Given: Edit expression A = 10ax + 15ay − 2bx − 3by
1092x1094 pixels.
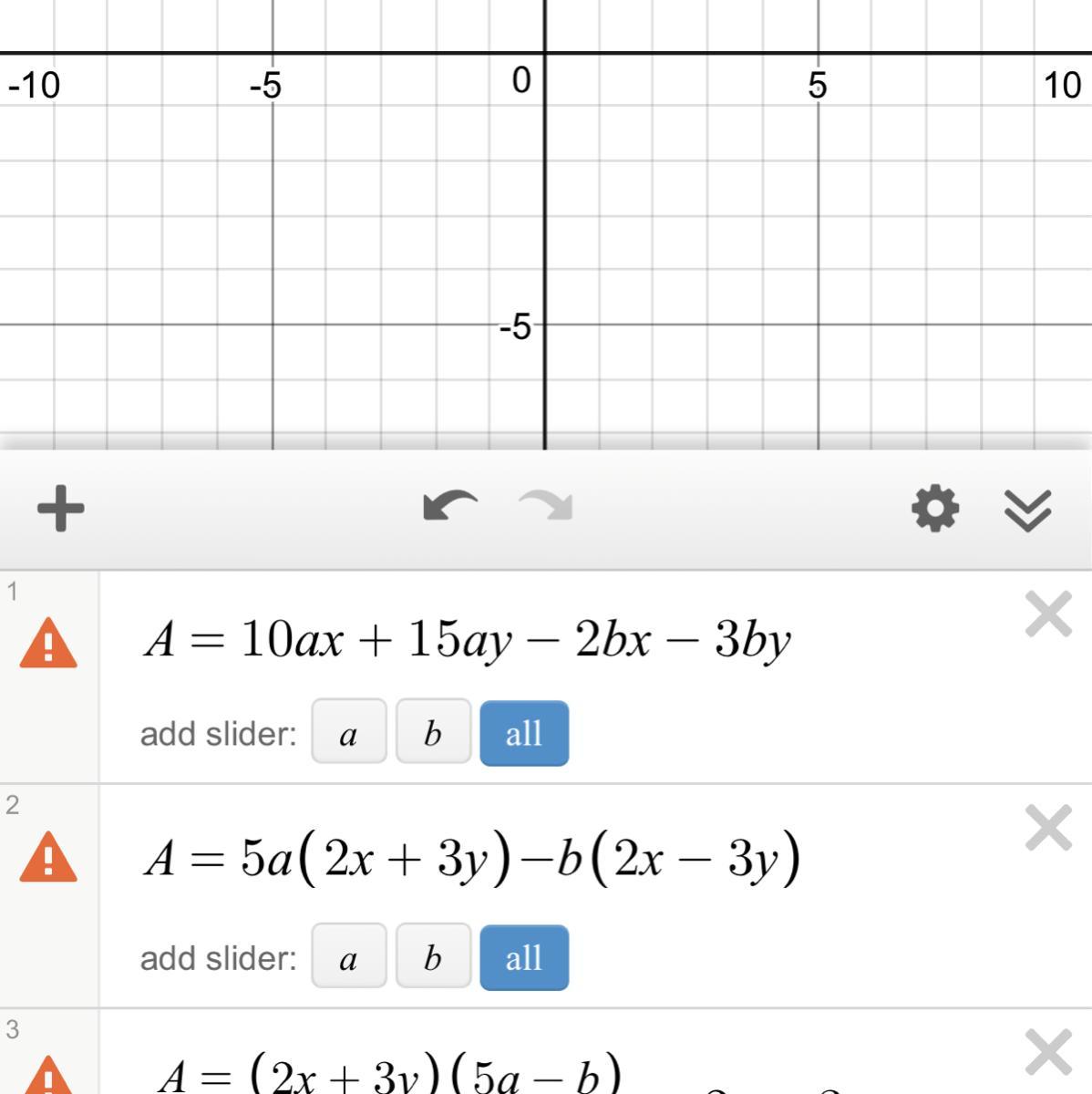Looking at the screenshot, I should point(467,639).
